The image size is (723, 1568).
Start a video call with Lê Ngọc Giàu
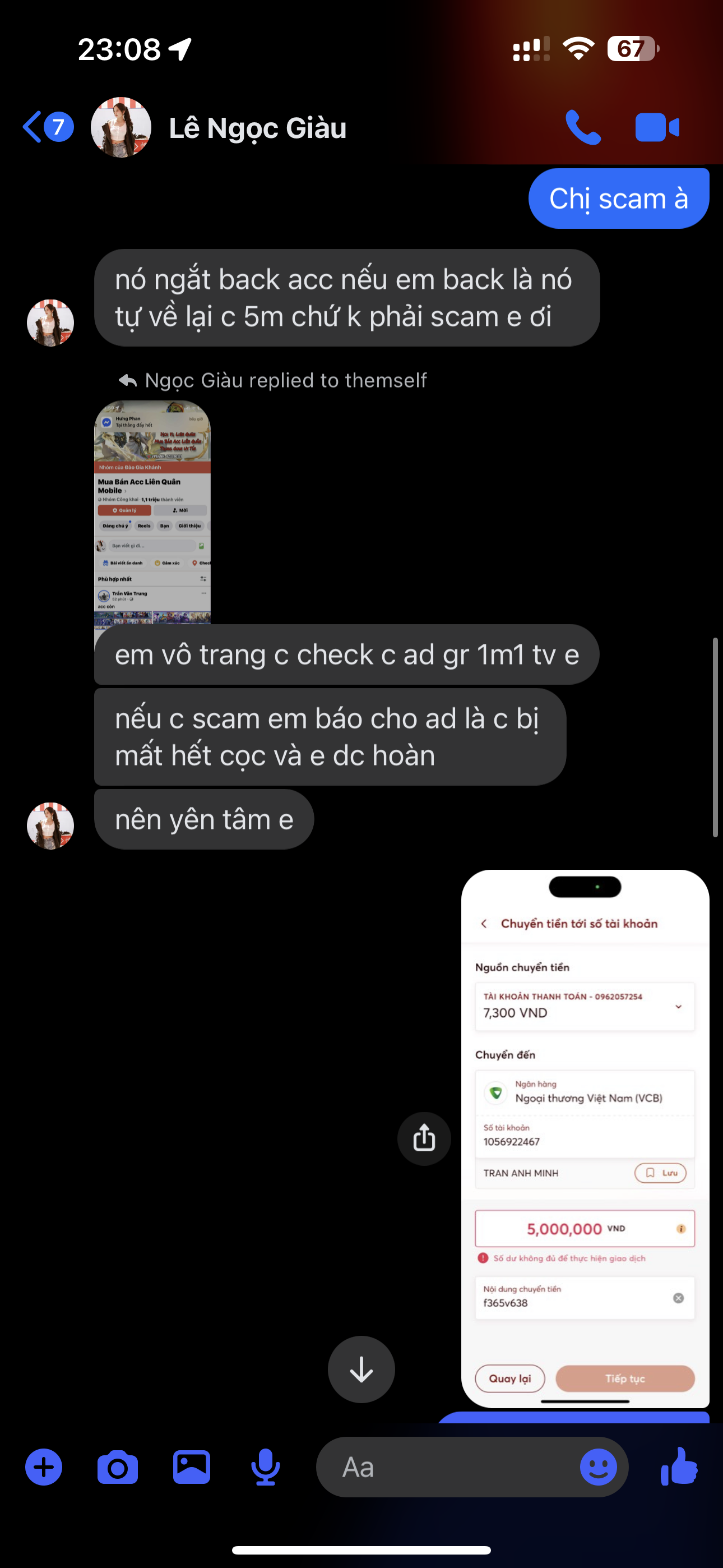[657, 127]
